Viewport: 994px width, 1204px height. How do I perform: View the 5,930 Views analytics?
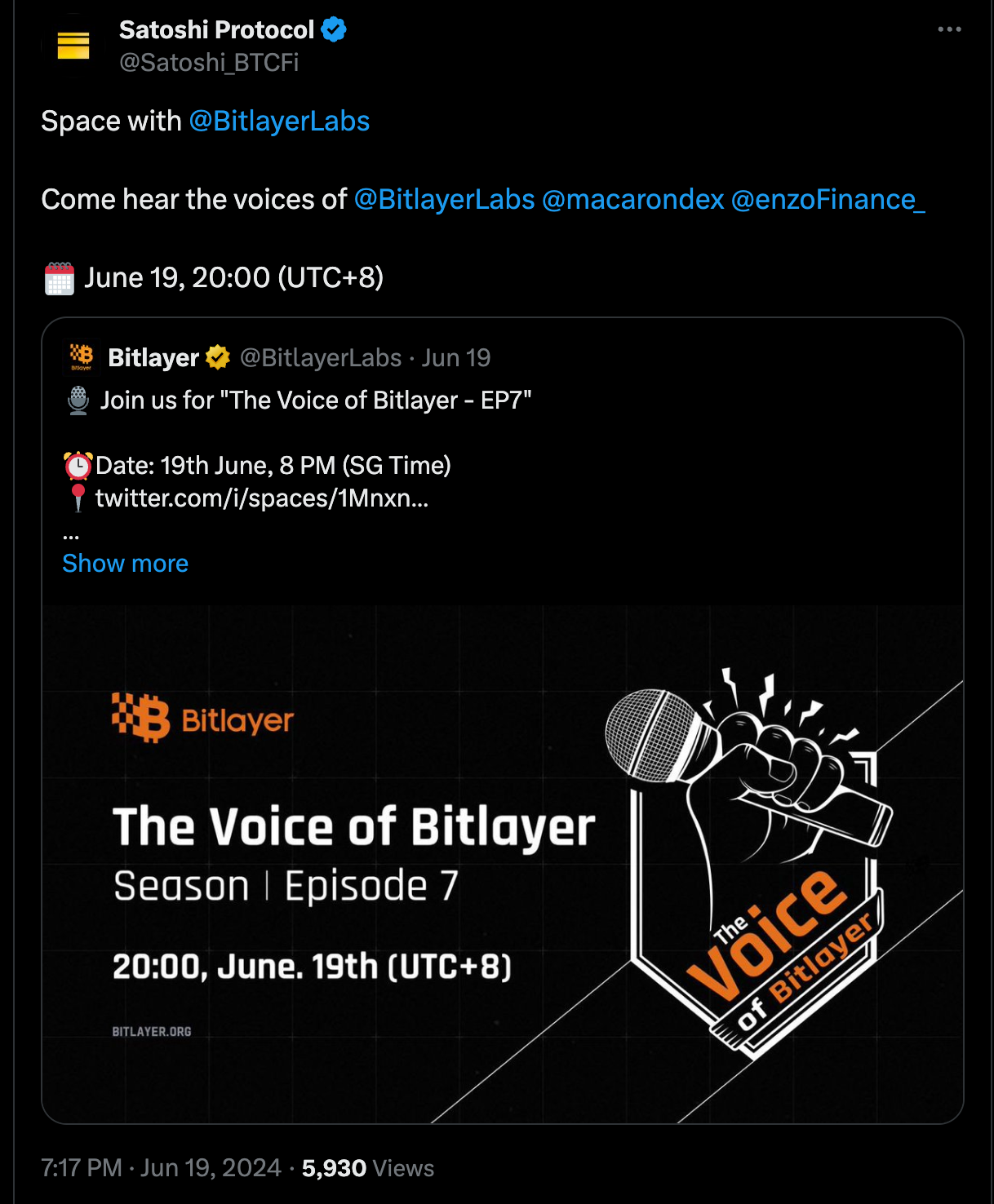click(x=367, y=1168)
